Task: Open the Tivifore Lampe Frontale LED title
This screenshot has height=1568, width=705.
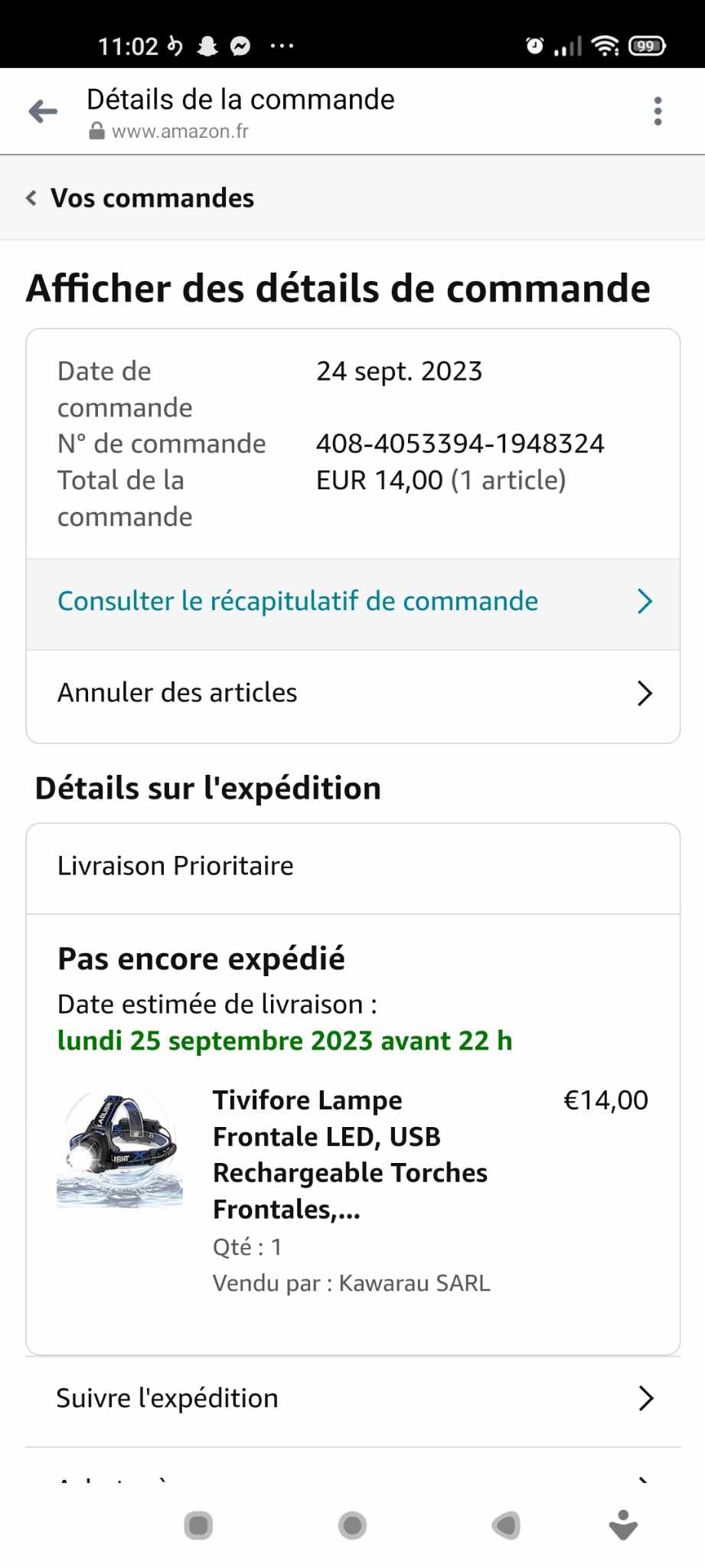Action: click(x=350, y=1155)
